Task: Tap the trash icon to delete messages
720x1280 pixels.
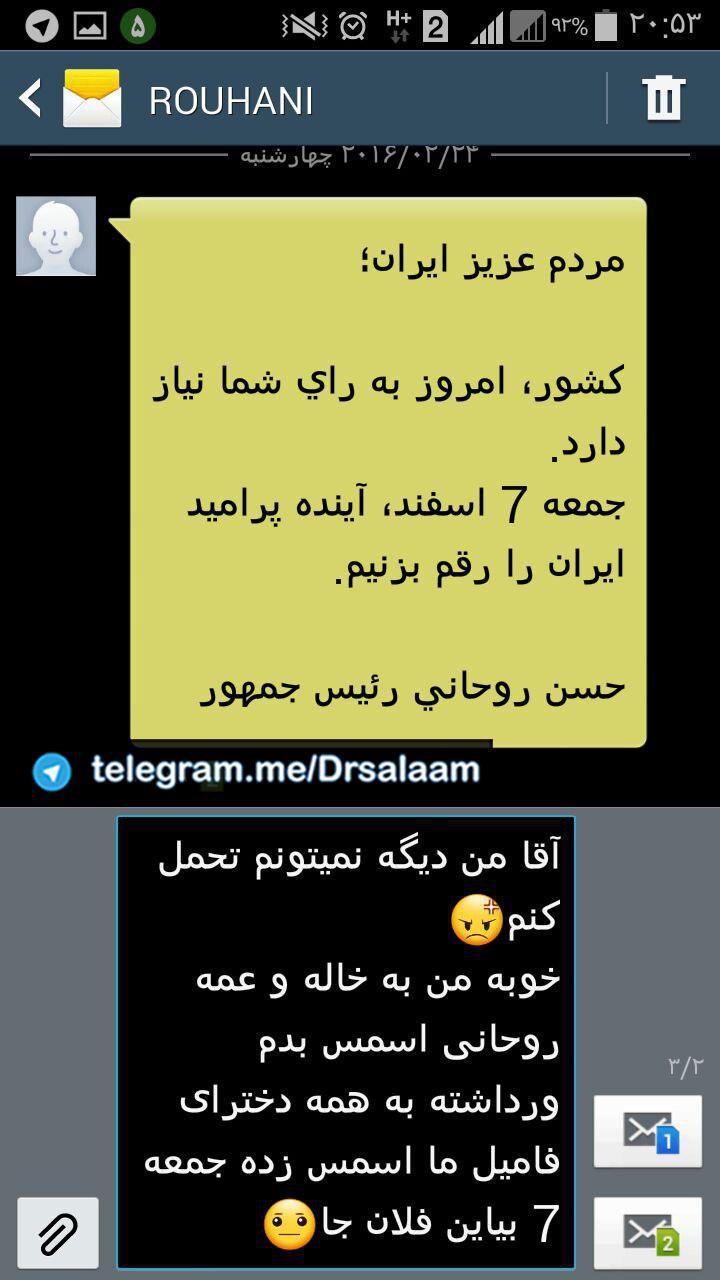Action: pos(662,99)
